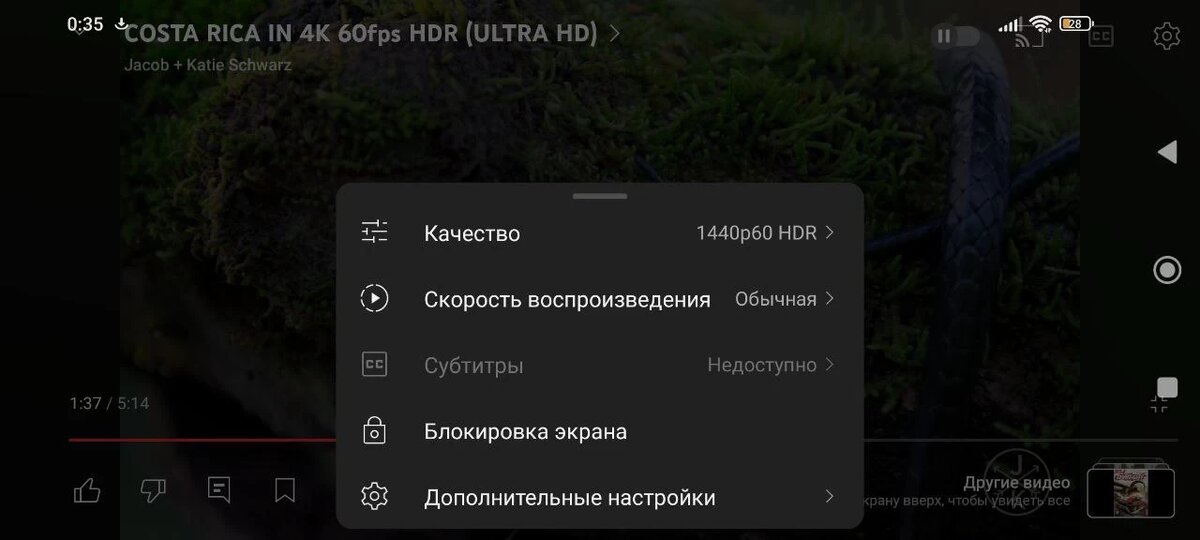
Task: Open Скорость воспроизведения playback speed options
Action: pos(598,299)
